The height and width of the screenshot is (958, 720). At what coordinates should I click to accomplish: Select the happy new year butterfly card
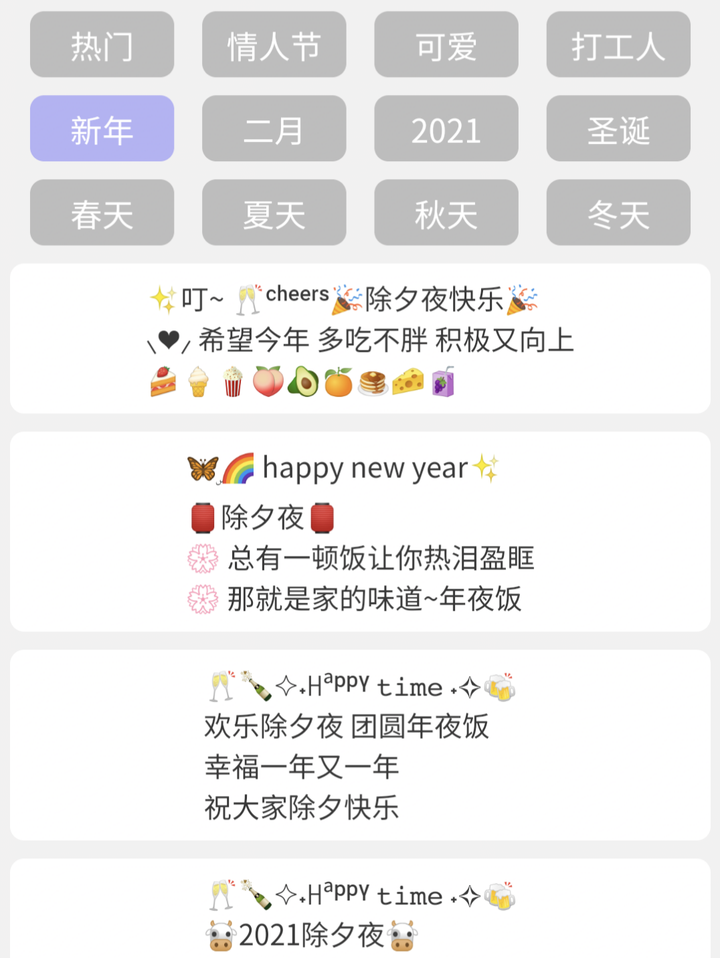(x=360, y=530)
